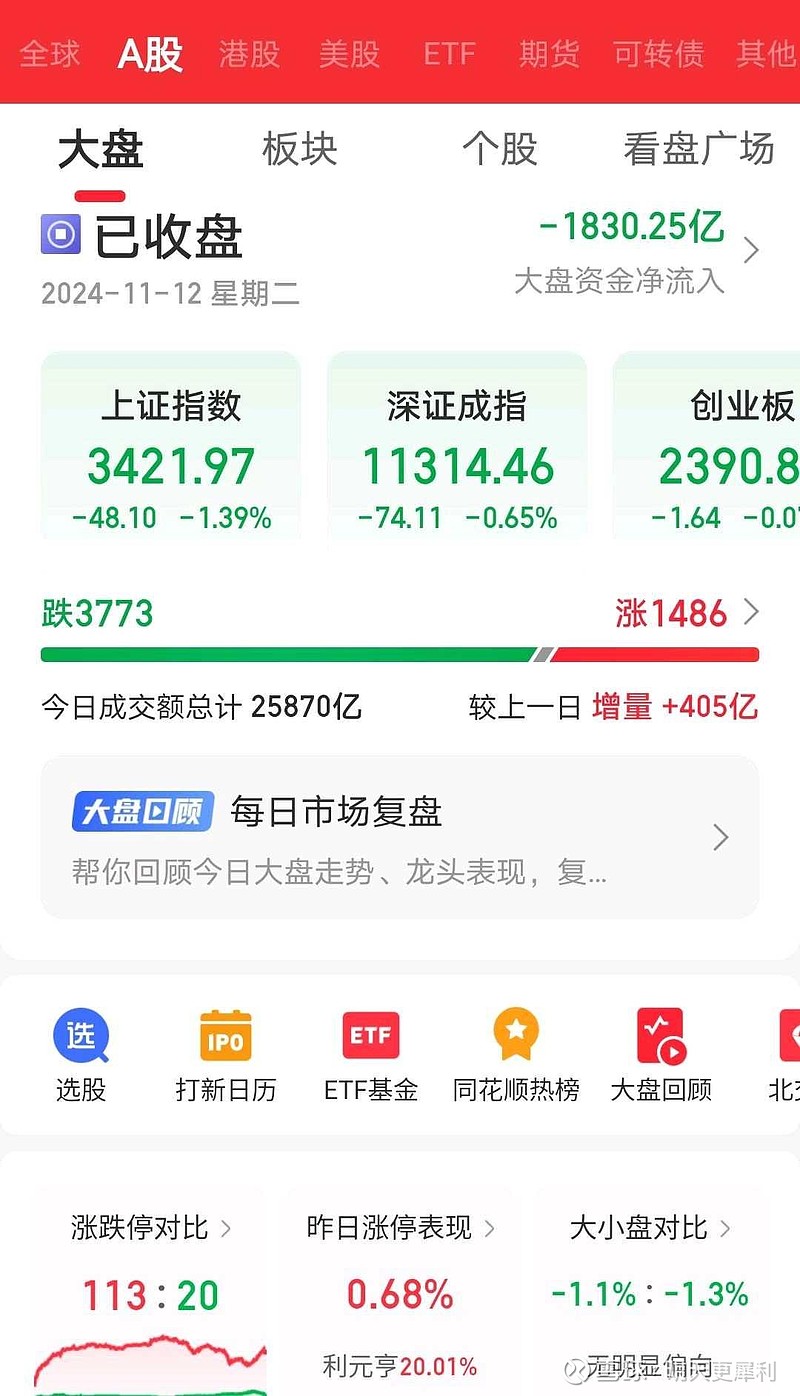Viewport: 800px width, 1396px height.
Task: Switch to the 板块 sector tab
Action: 299,150
